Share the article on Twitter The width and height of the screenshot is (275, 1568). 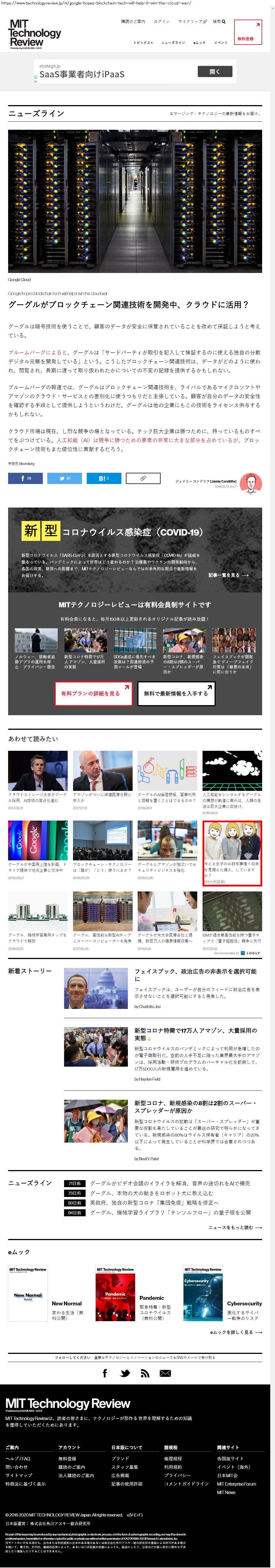tap(64, 478)
